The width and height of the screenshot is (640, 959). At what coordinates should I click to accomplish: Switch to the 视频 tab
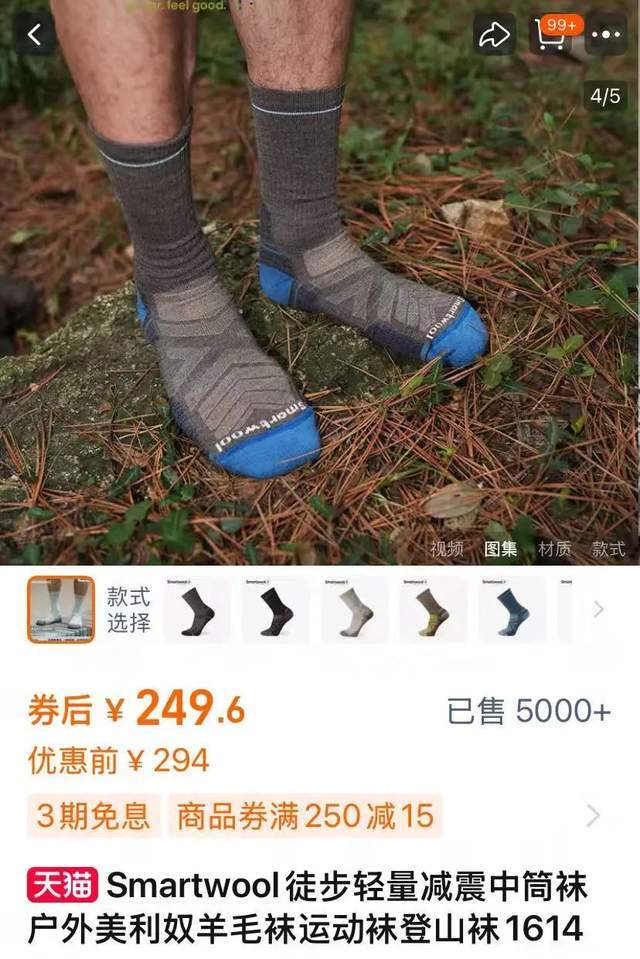tap(447, 548)
